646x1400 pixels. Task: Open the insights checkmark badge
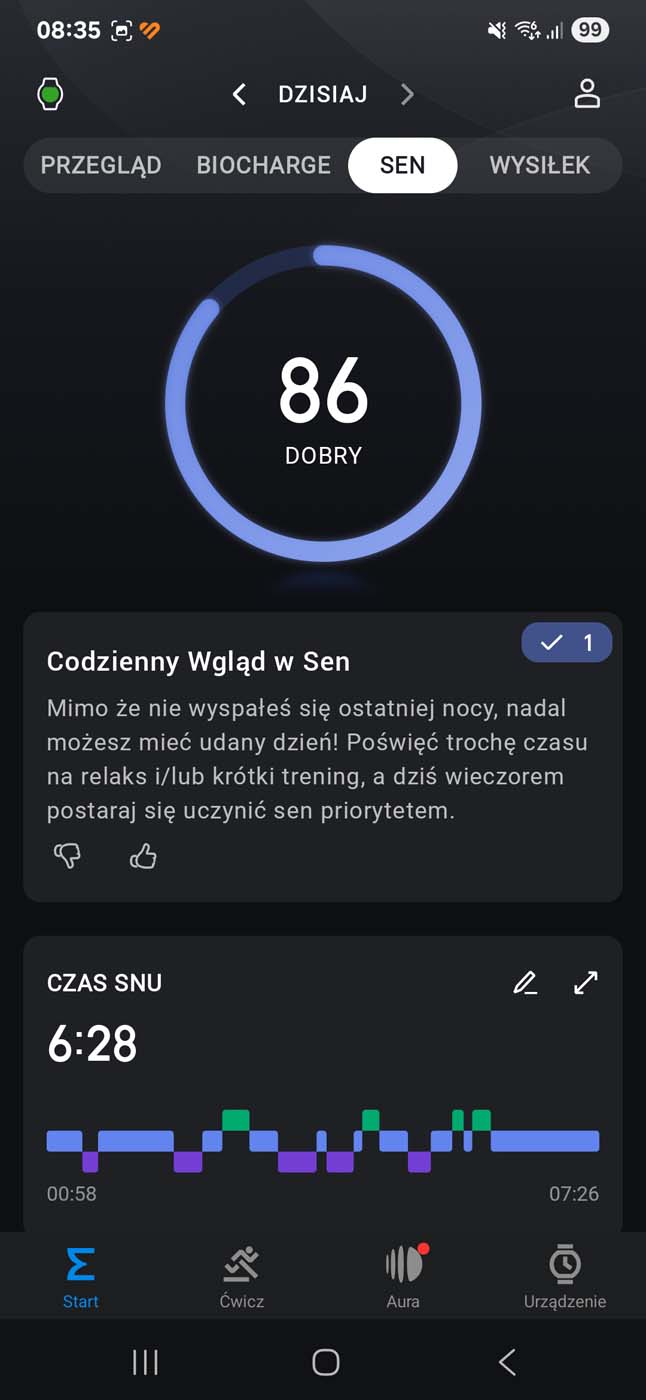[567, 643]
